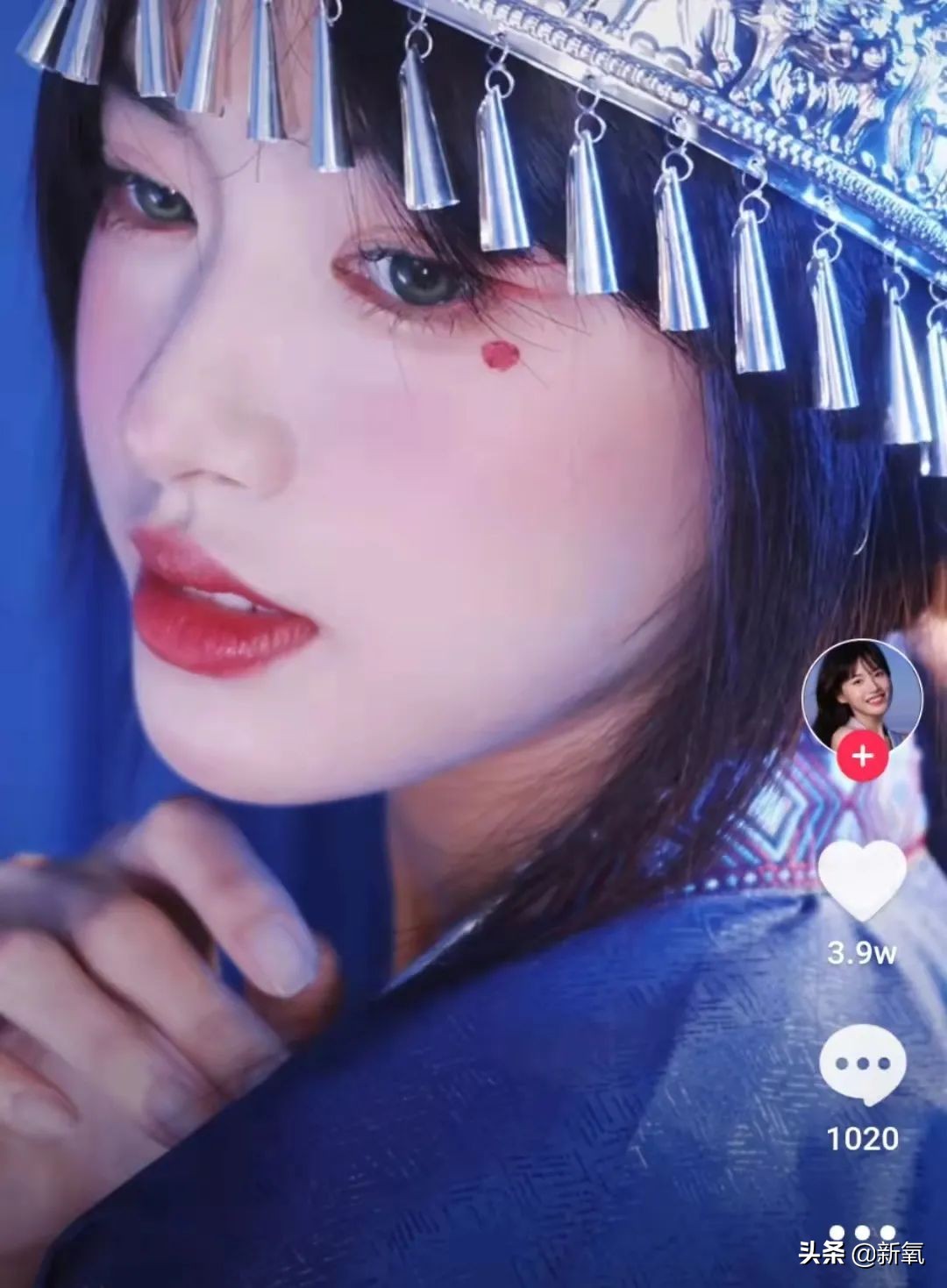947x1288 pixels.
Task: Like this video with the heart
Action: click(x=862, y=880)
